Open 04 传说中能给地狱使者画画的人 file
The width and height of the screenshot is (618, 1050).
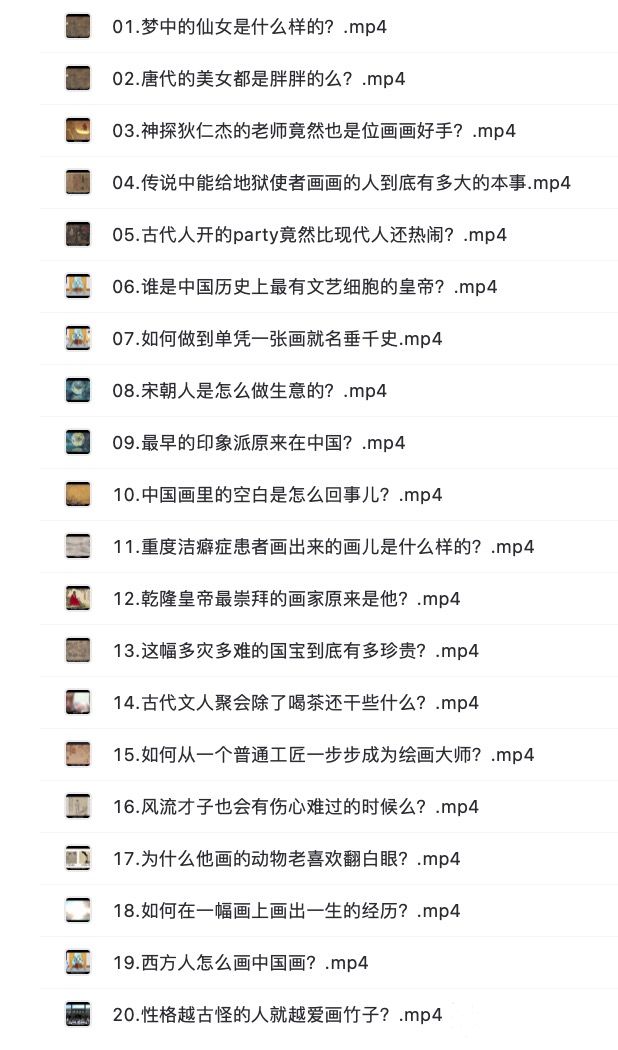coord(341,183)
